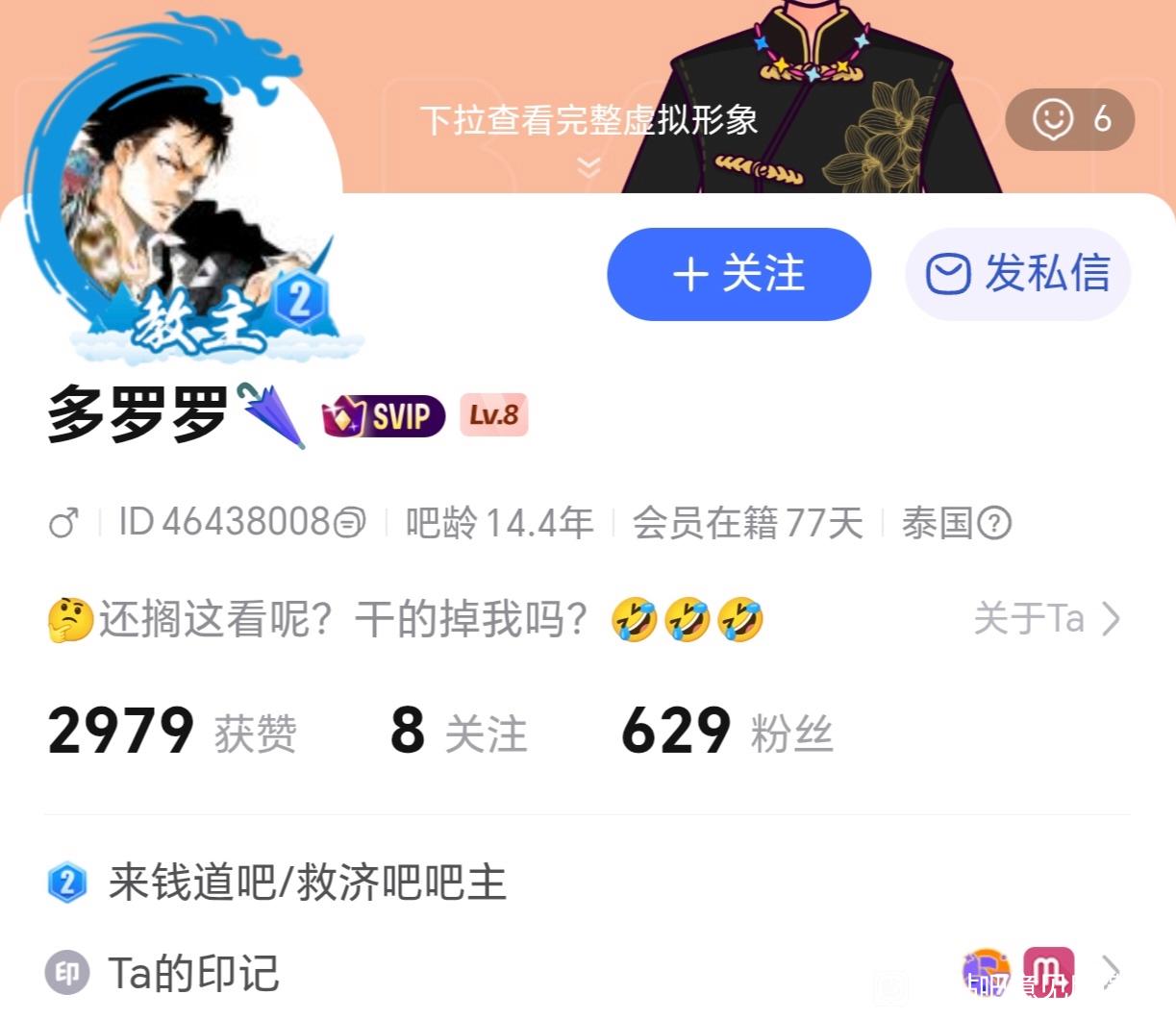Screen dimensions: 1176x1020
Task: Open the SVIP membership badge
Action: point(384,416)
